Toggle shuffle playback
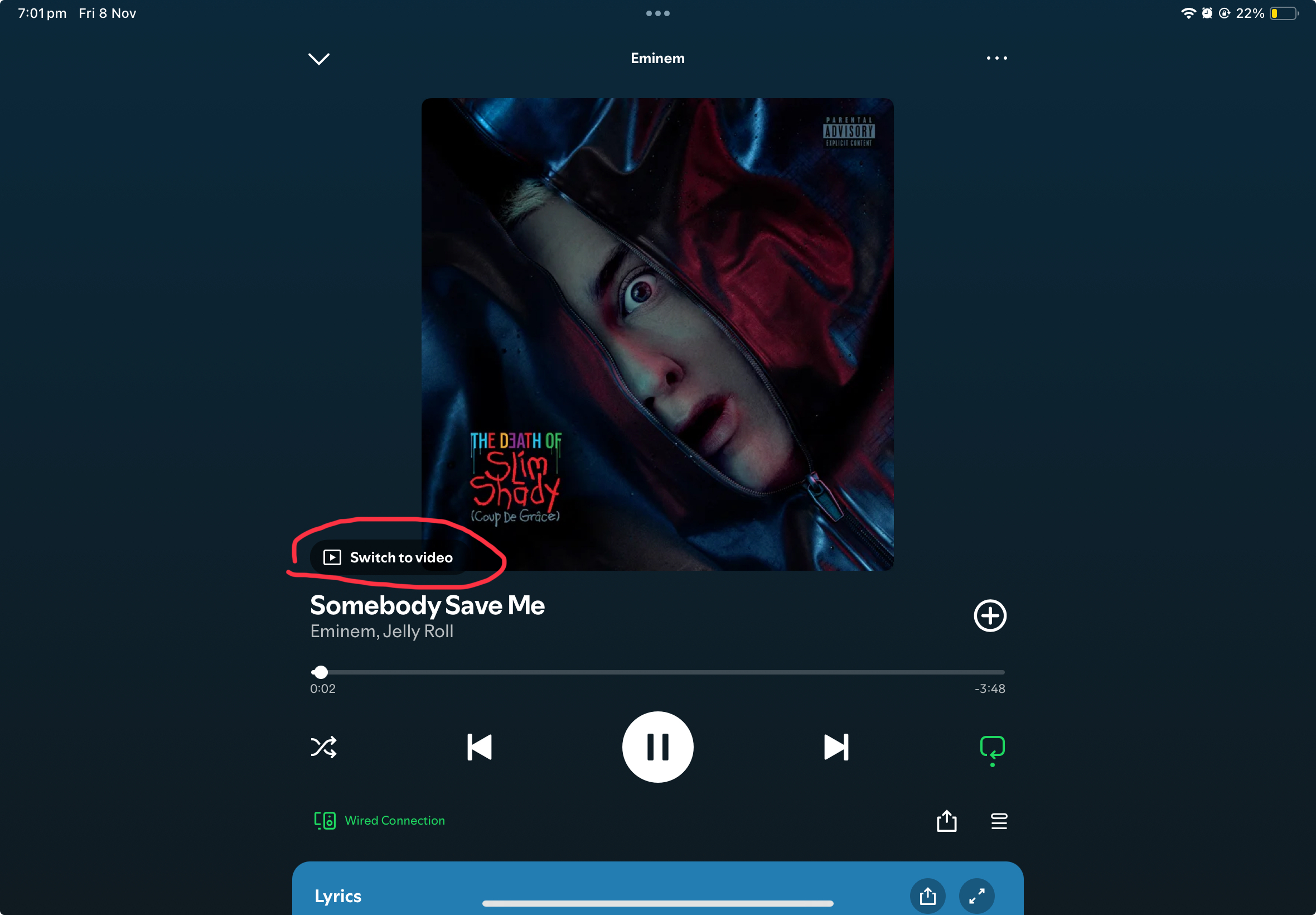The width and height of the screenshot is (1316, 915). 323,747
